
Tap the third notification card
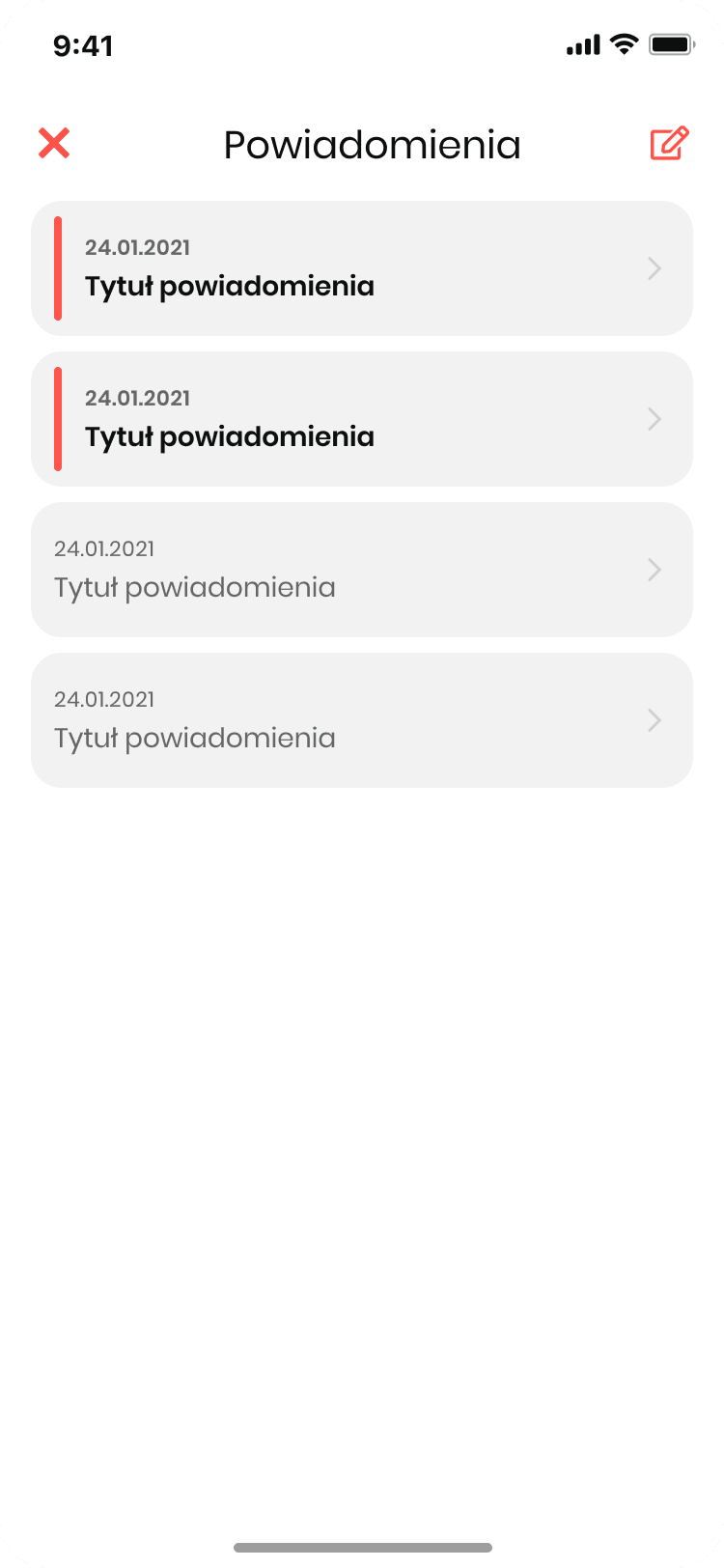pos(362,570)
